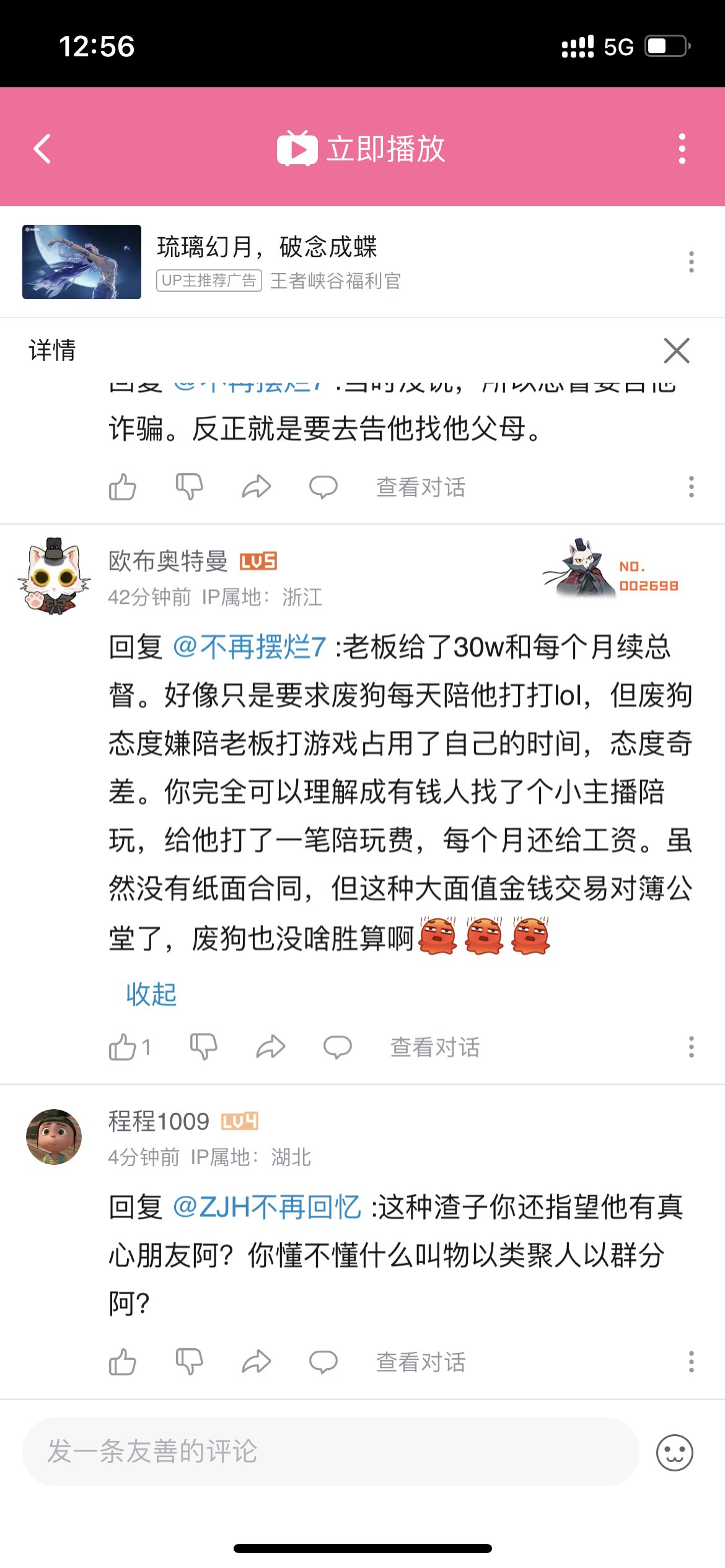Dislike 欧布奥特曼's comment
The image size is (725, 1568).
[x=203, y=1047]
